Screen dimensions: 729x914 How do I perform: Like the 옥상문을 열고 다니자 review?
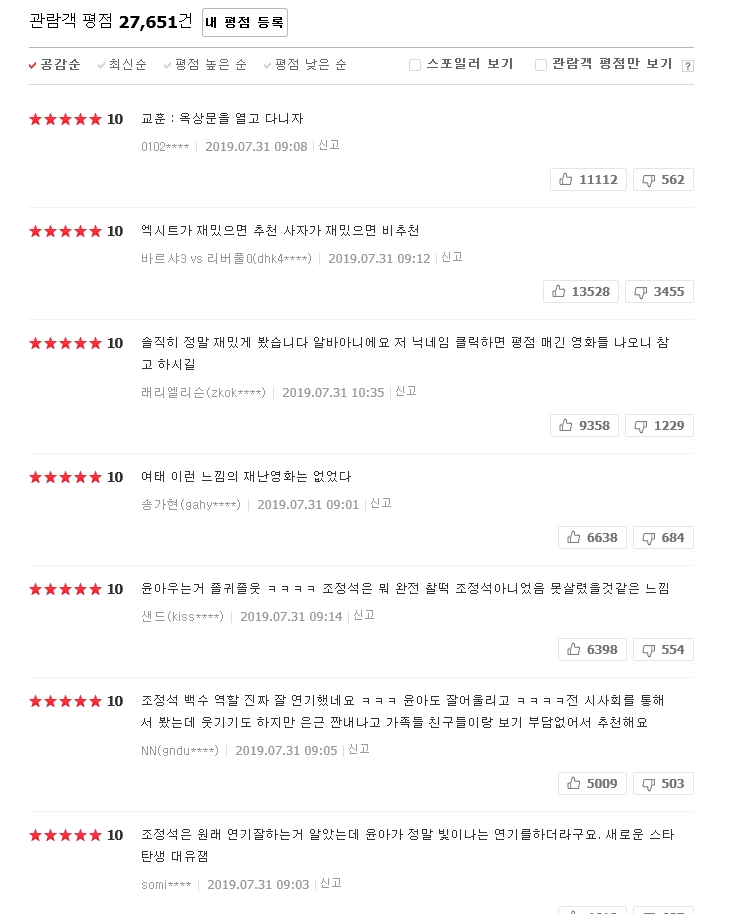point(589,180)
